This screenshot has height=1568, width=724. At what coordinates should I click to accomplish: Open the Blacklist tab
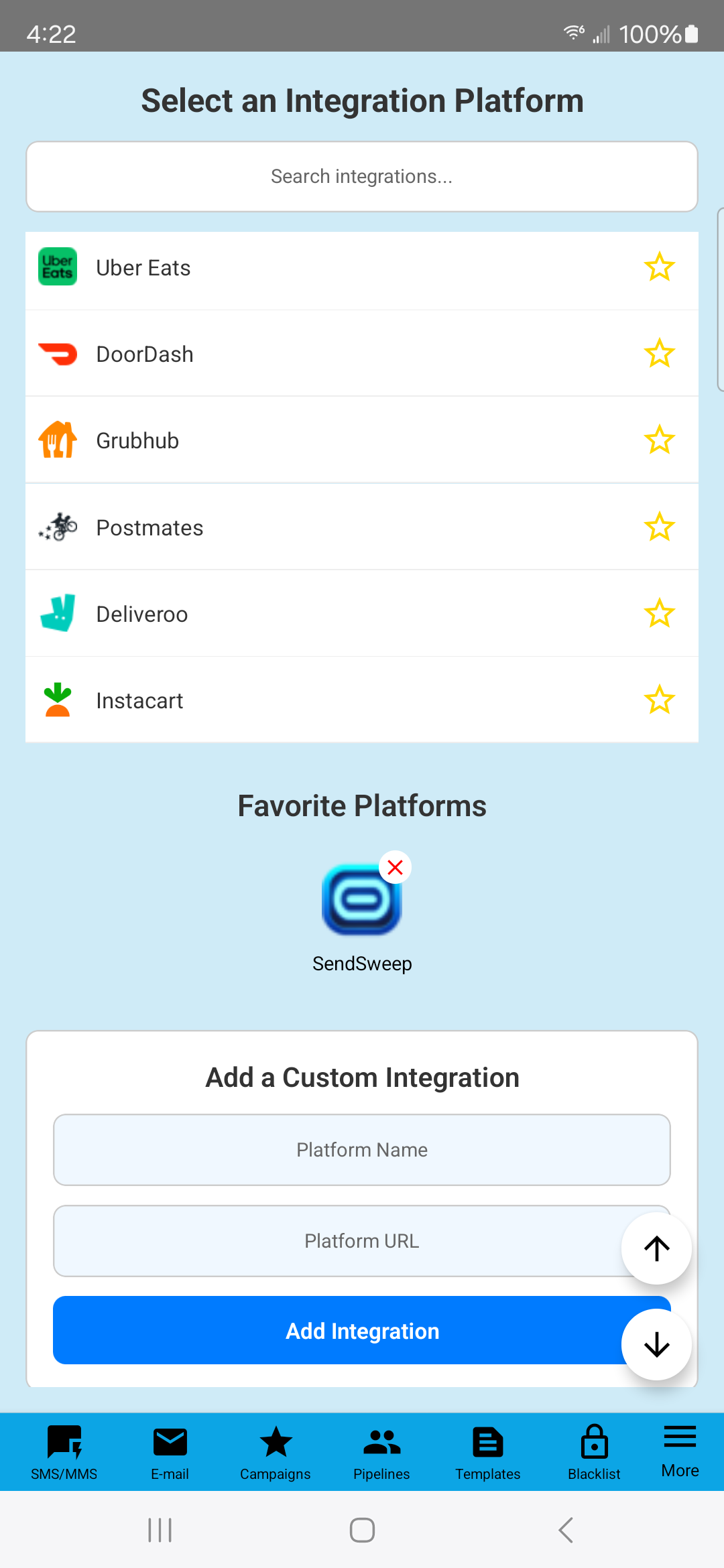[595, 1453]
